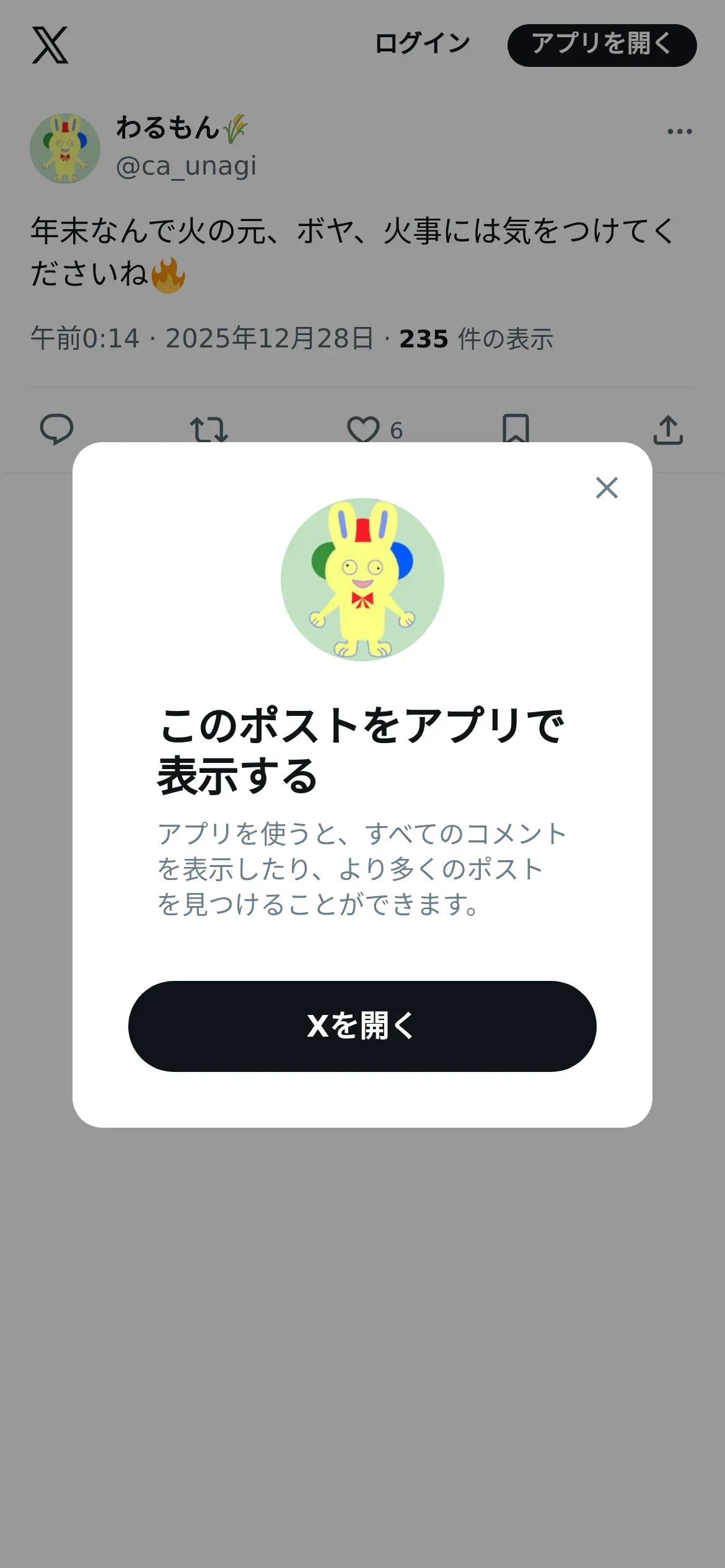Image resolution: width=725 pixels, height=1568 pixels.
Task: Dismiss the app prompt dialog
Action: tap(607, 487)
